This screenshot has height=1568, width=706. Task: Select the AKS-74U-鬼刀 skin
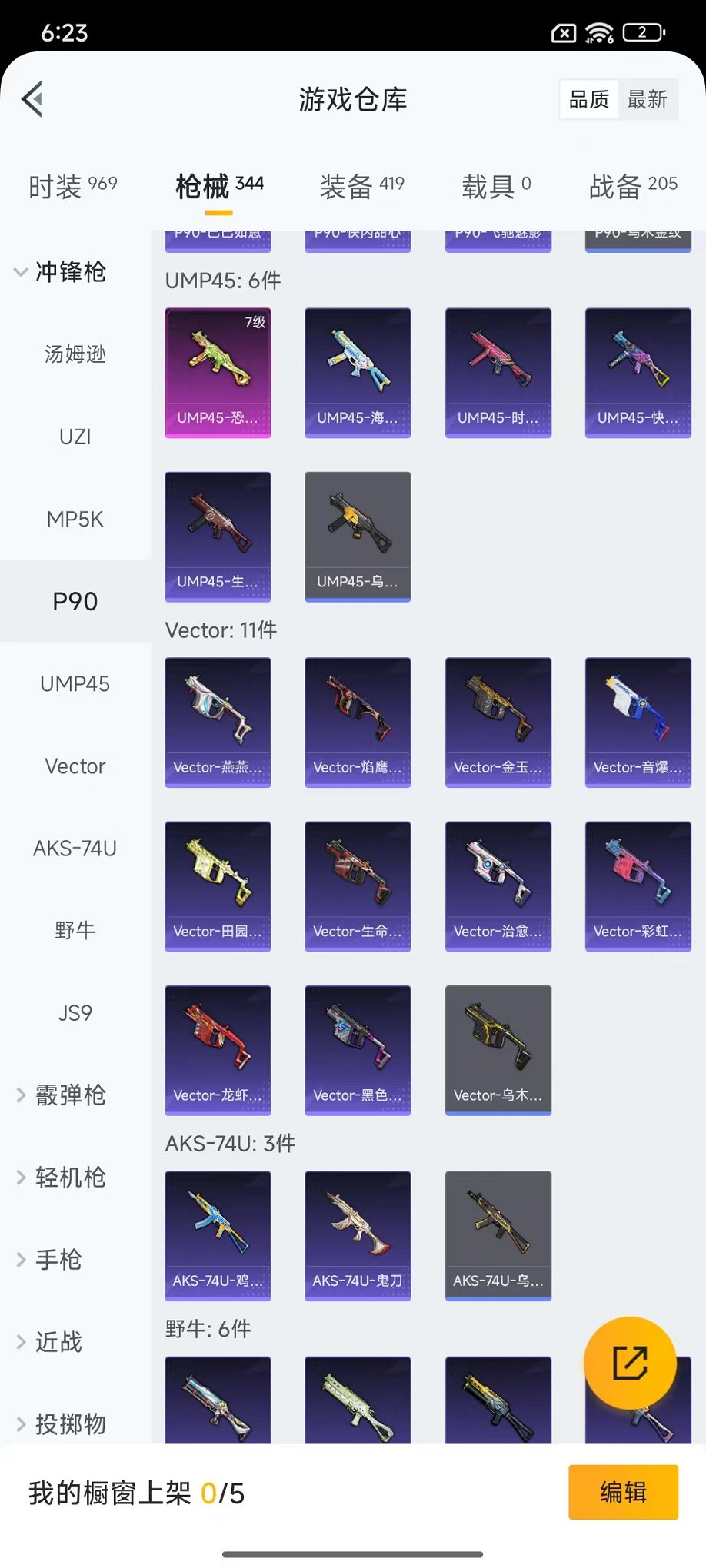(x=358, y=1235)
